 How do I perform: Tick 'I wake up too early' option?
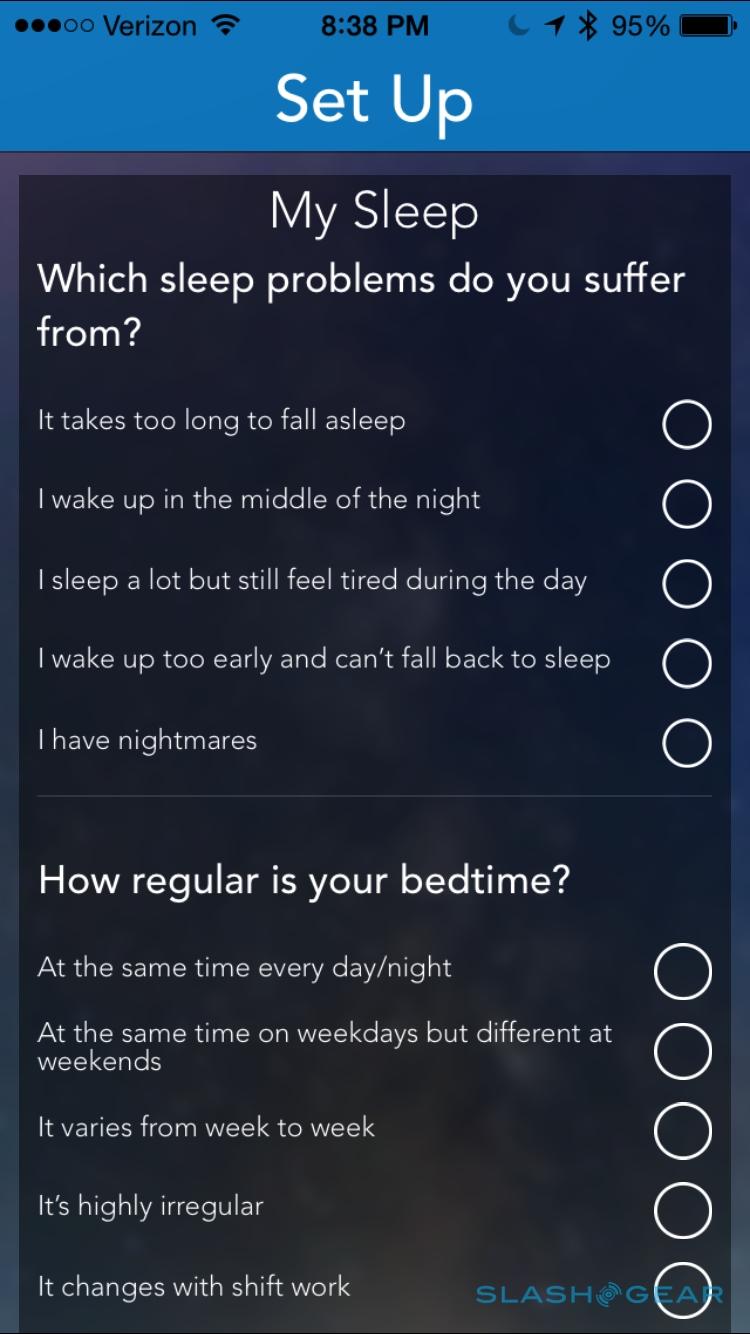point(686,662)
